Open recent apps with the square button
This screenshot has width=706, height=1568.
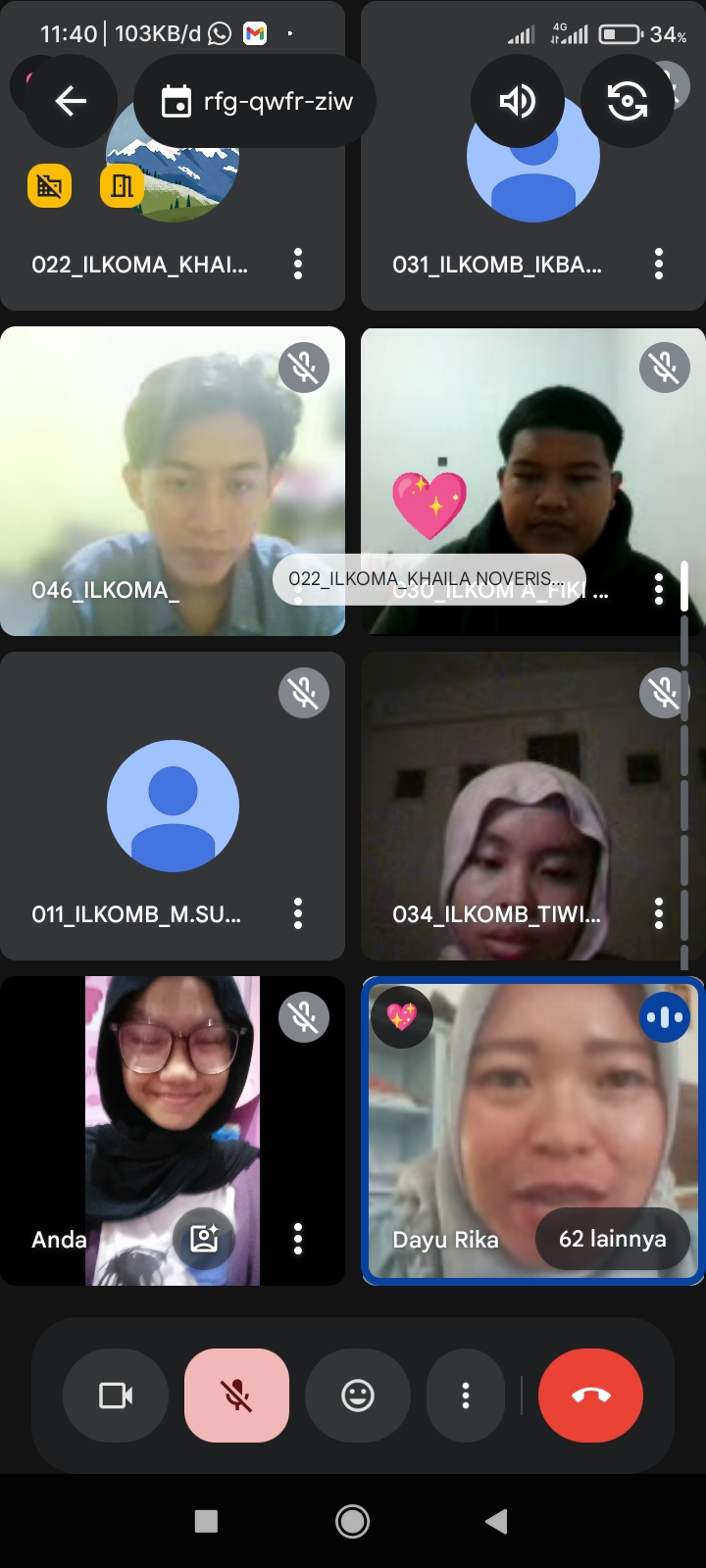point(206,1521)
